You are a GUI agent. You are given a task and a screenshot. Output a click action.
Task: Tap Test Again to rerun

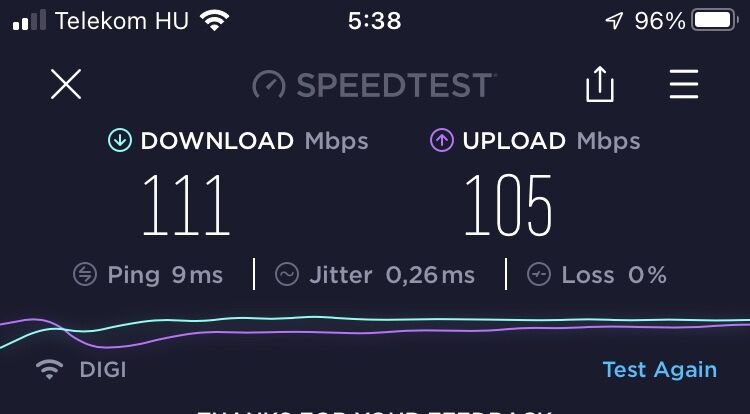(659, 369)
